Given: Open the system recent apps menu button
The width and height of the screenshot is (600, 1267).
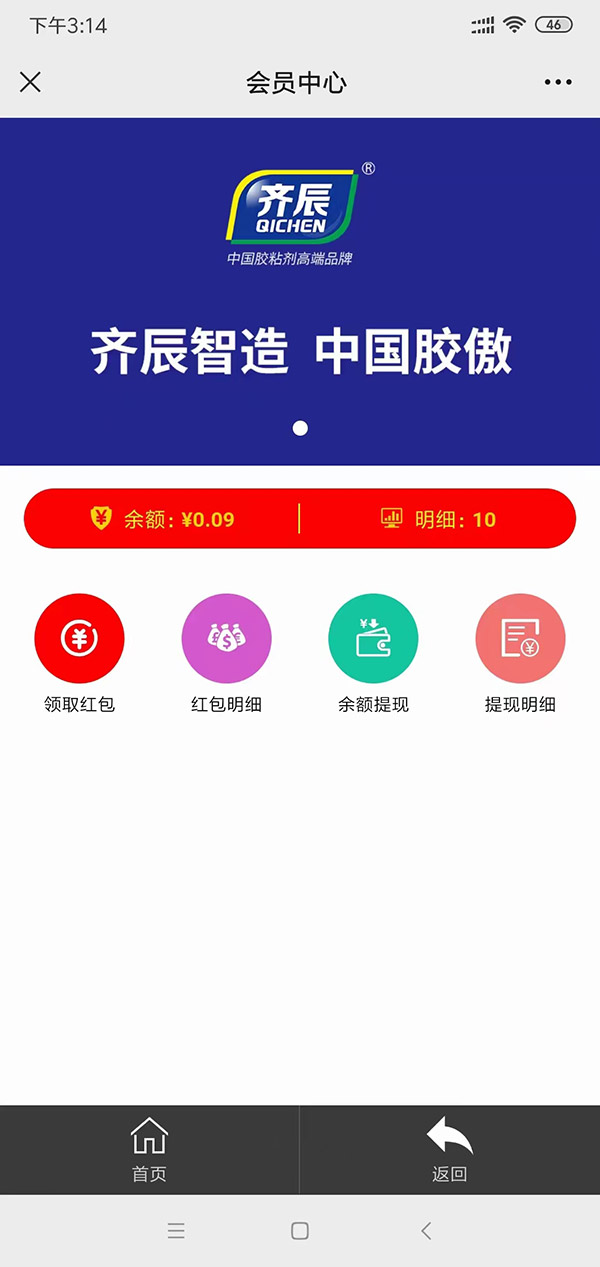Looking at the screenshot, I should pos(176,1231).
